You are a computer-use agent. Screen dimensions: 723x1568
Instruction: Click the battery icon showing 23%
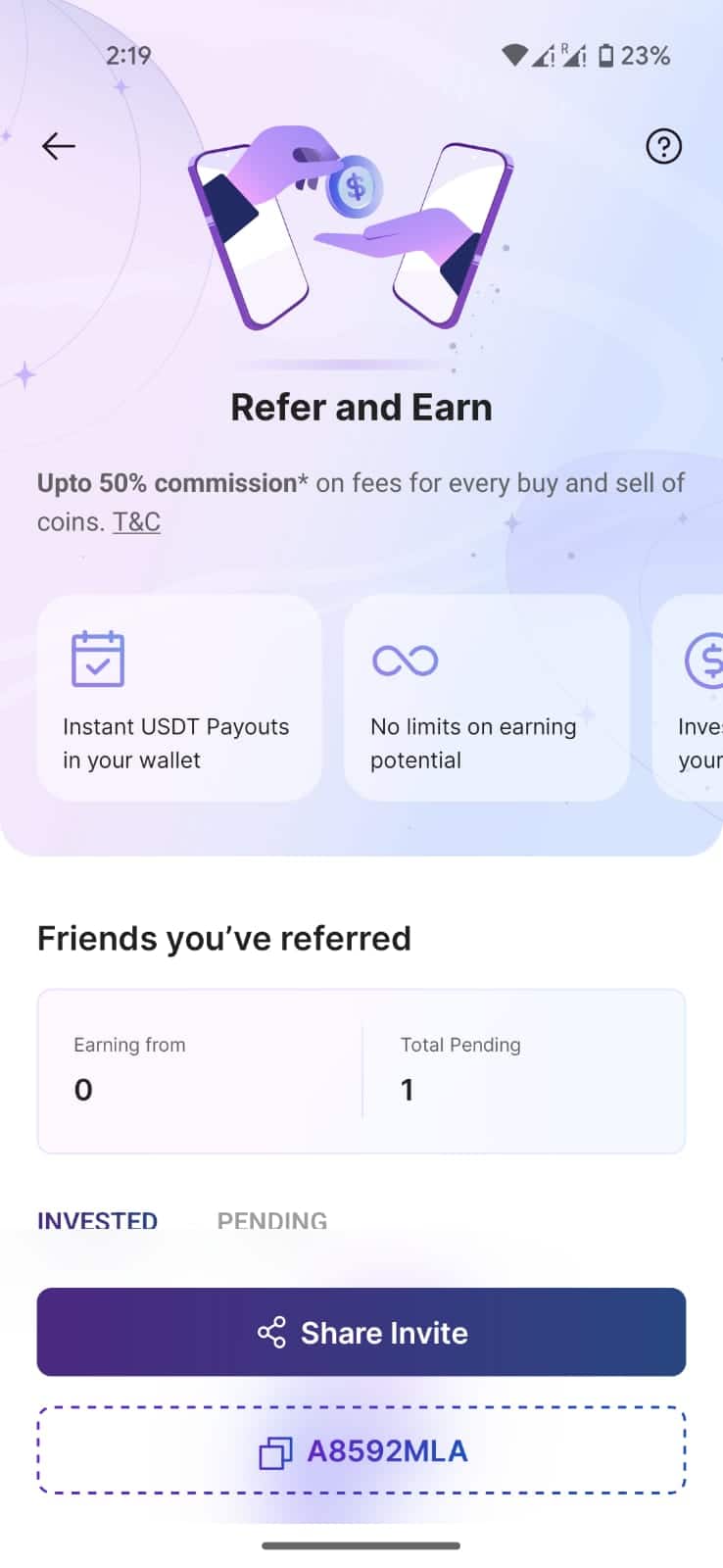608,56
